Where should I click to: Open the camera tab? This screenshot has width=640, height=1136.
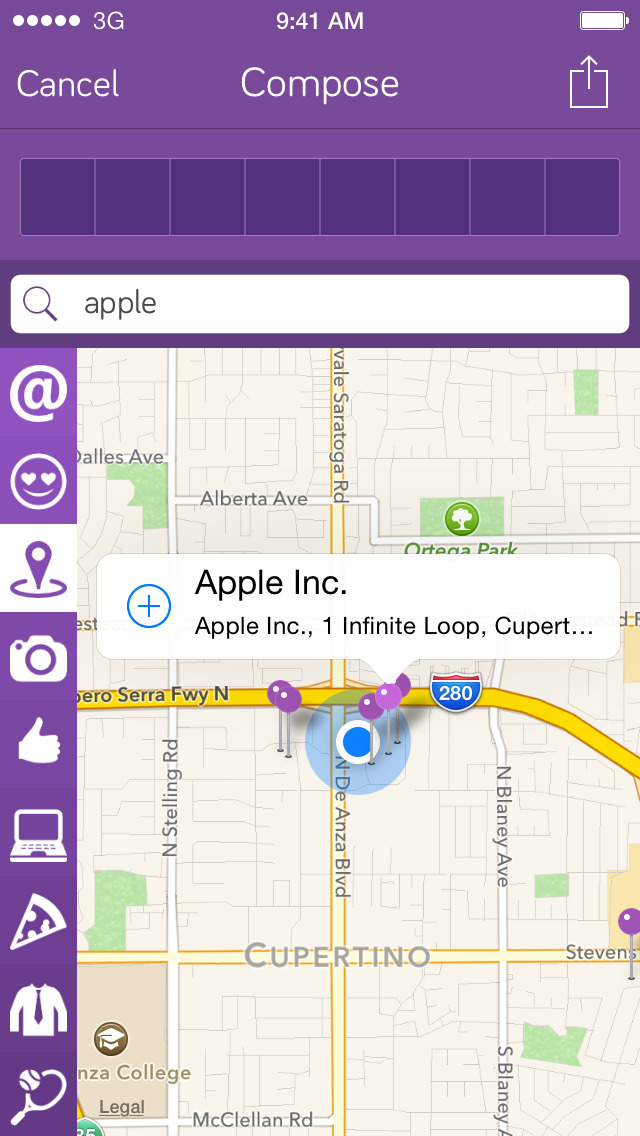(x=38, y=657)
